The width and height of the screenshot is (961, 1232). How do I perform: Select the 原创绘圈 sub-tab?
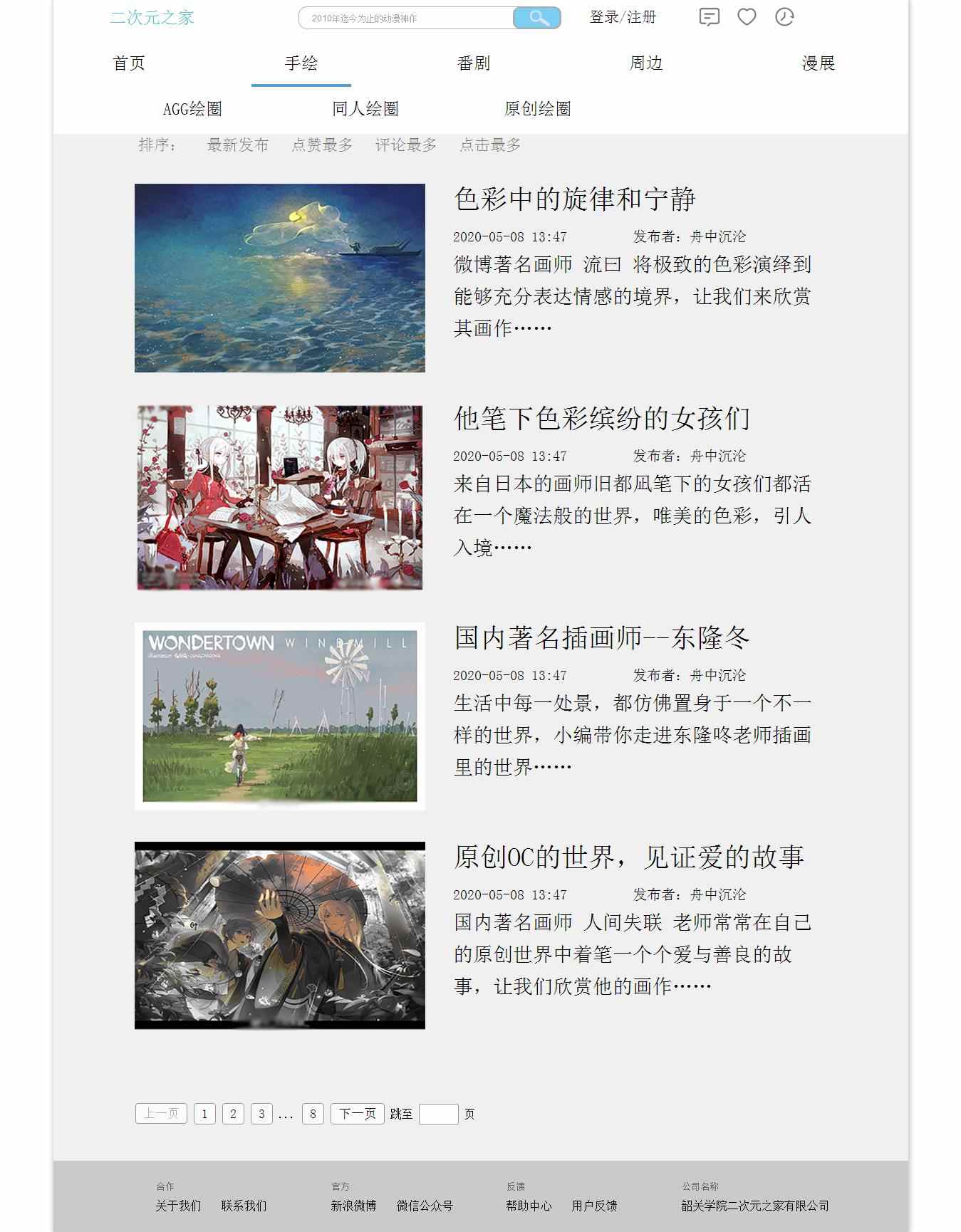pyautogui.click(x=538, y=109)
